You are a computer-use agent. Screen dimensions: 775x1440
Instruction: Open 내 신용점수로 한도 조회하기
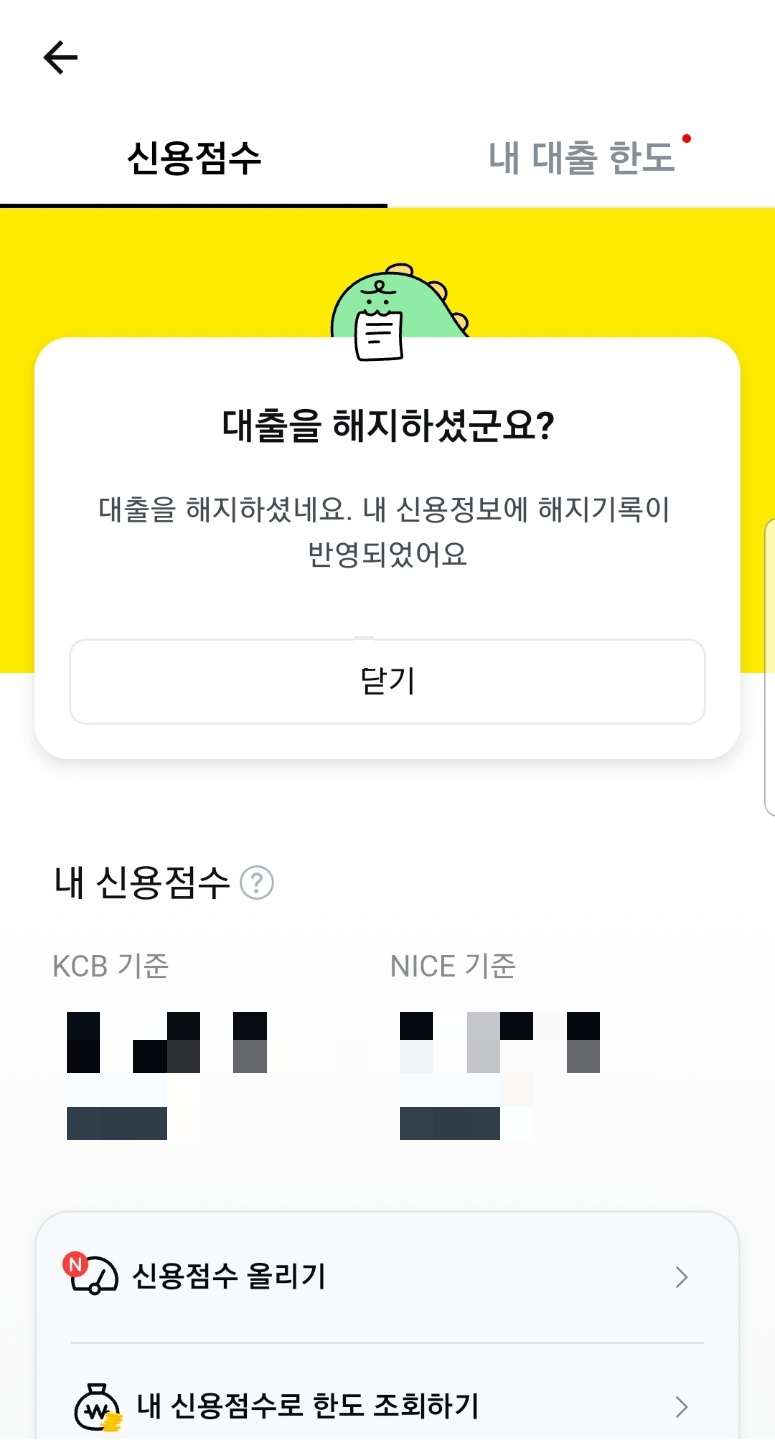point(387,1406)
